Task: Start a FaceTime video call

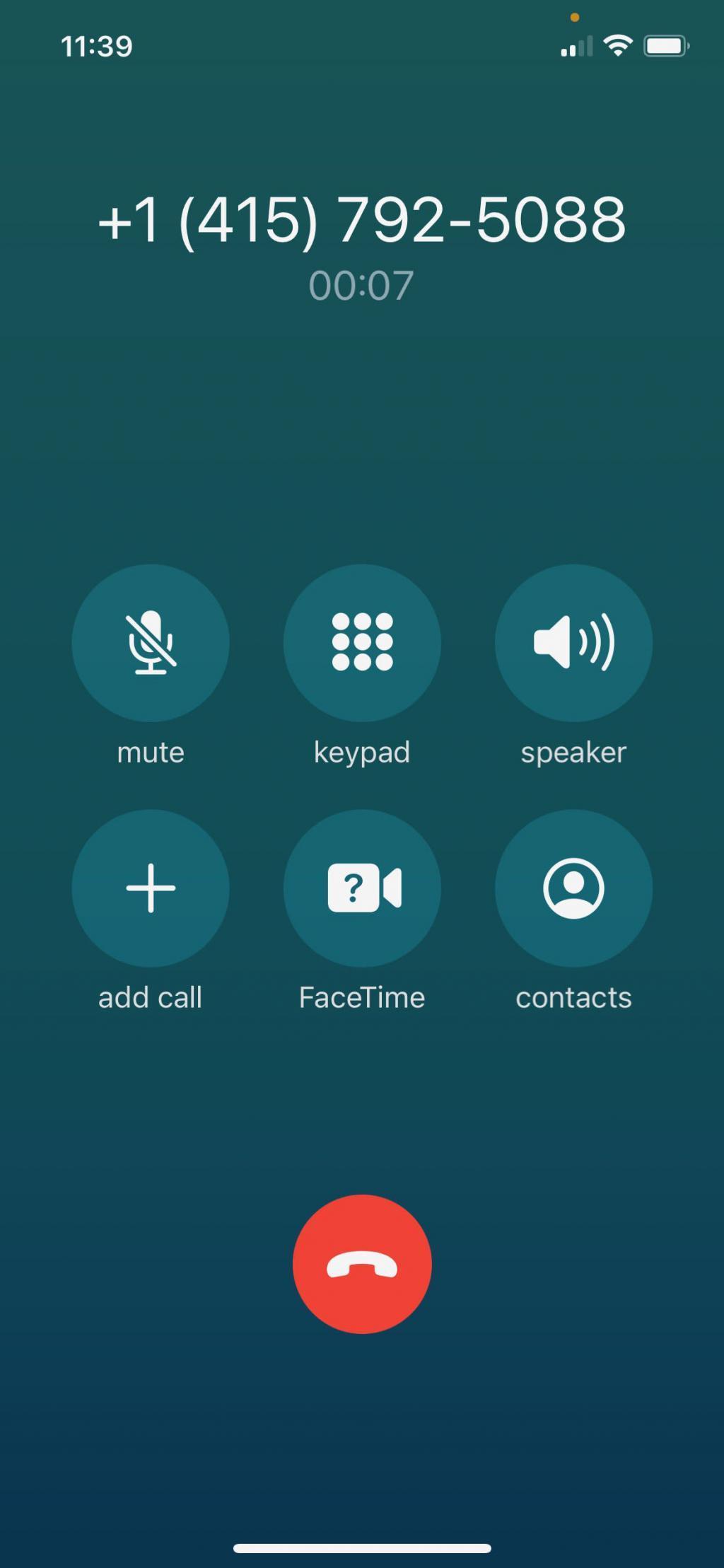Action: click(362, 888)
